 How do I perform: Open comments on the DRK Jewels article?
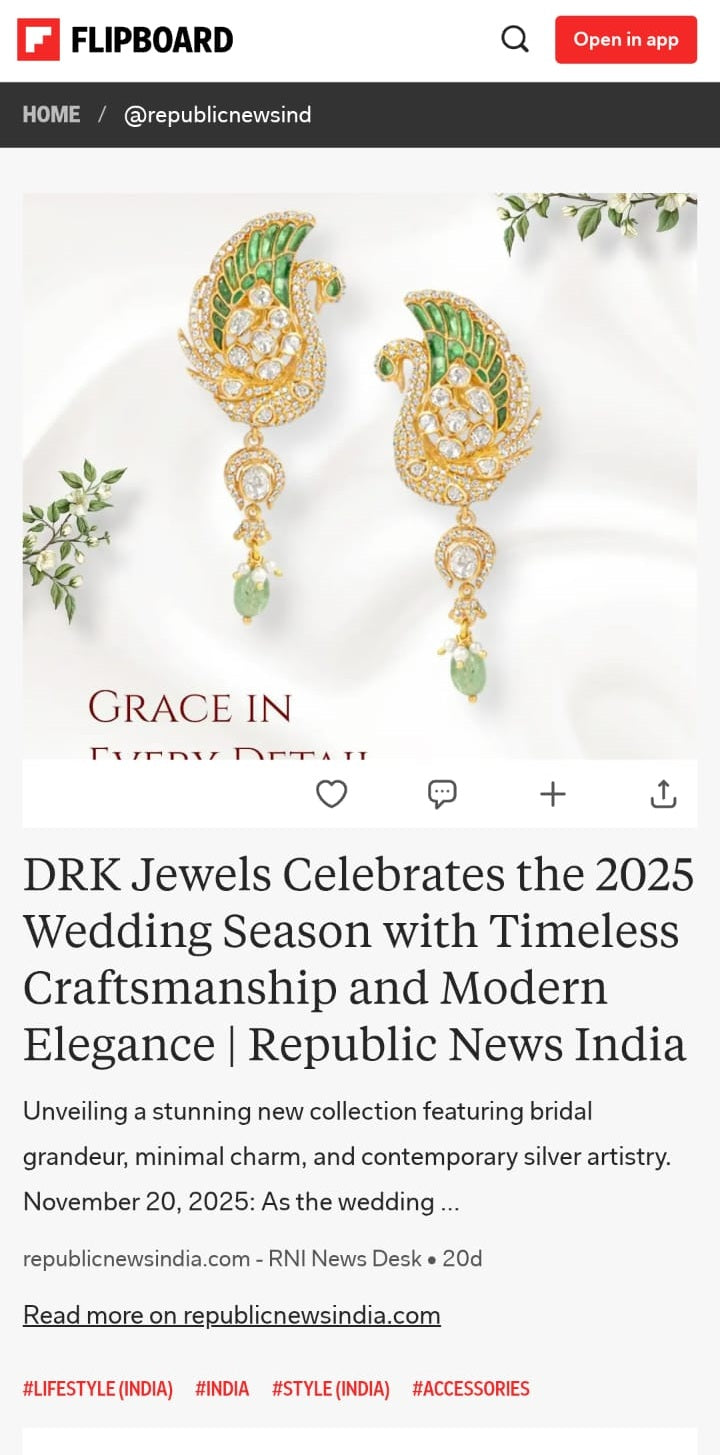(442, 794)
